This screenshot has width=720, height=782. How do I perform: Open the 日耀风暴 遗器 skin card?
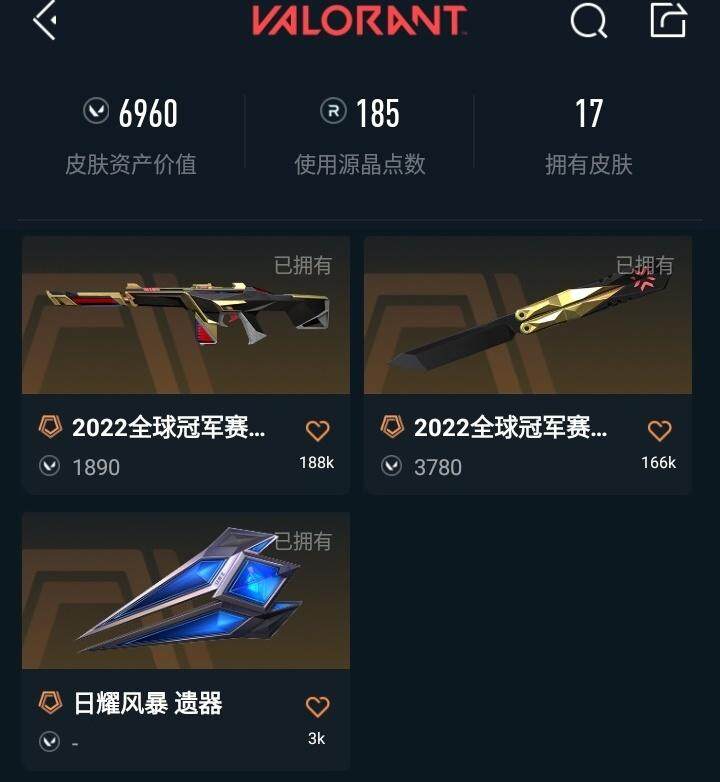coord(186,591)
